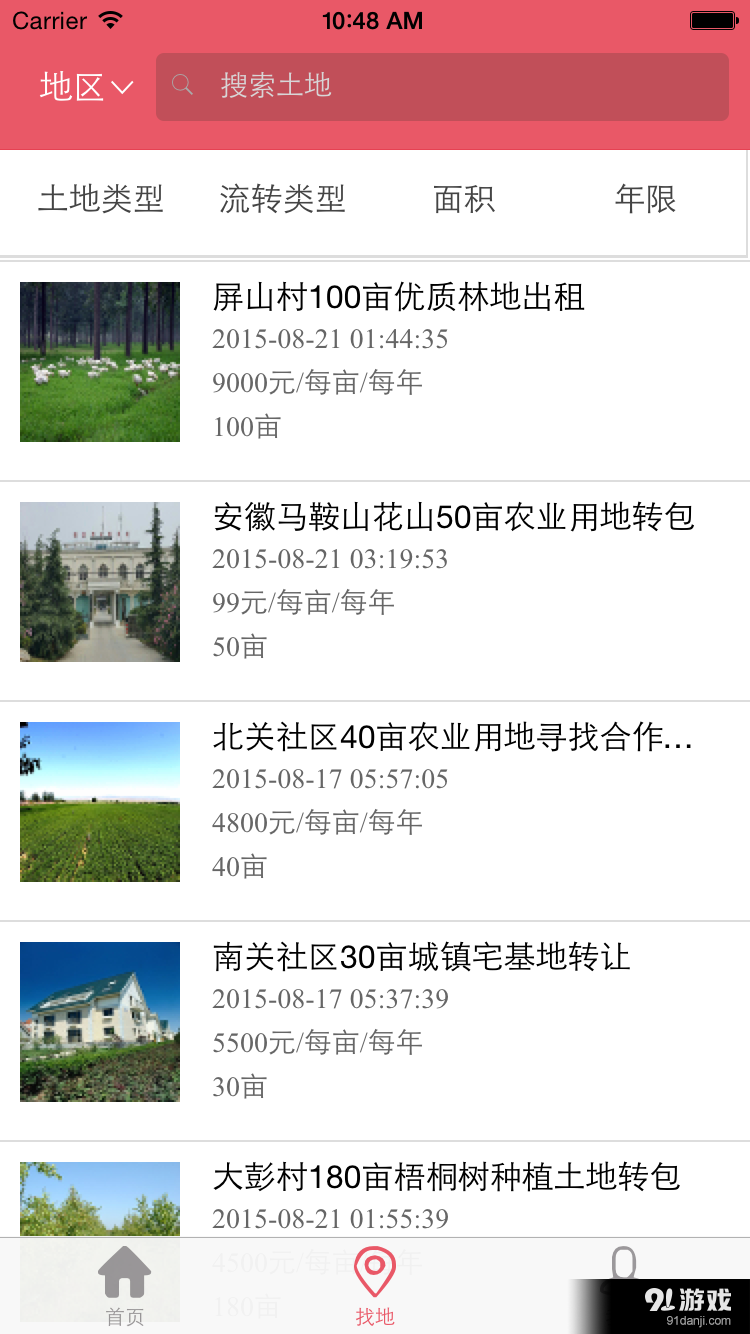The height and width of the screenshot is (1334, 750).
Task: Tap the 找地 location pin icon
Action: (x=374, y=1272)
